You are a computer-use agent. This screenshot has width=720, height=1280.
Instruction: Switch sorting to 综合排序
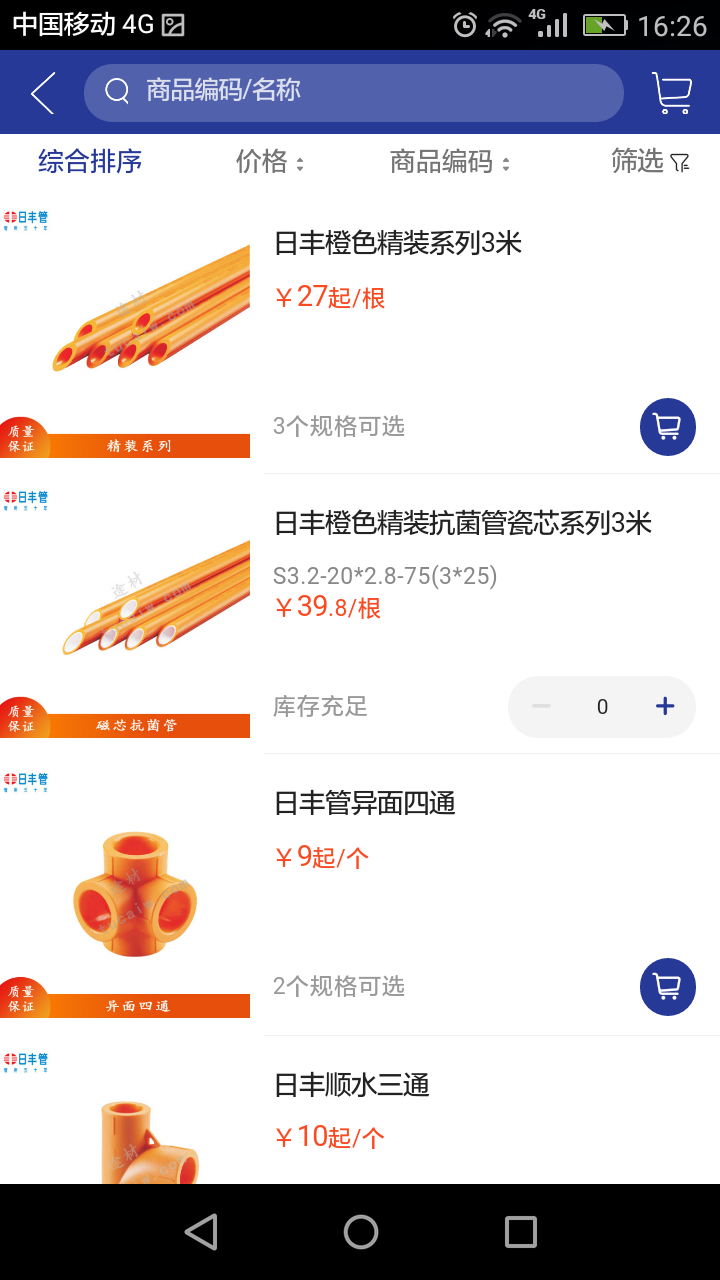click(x=89, y=162)
